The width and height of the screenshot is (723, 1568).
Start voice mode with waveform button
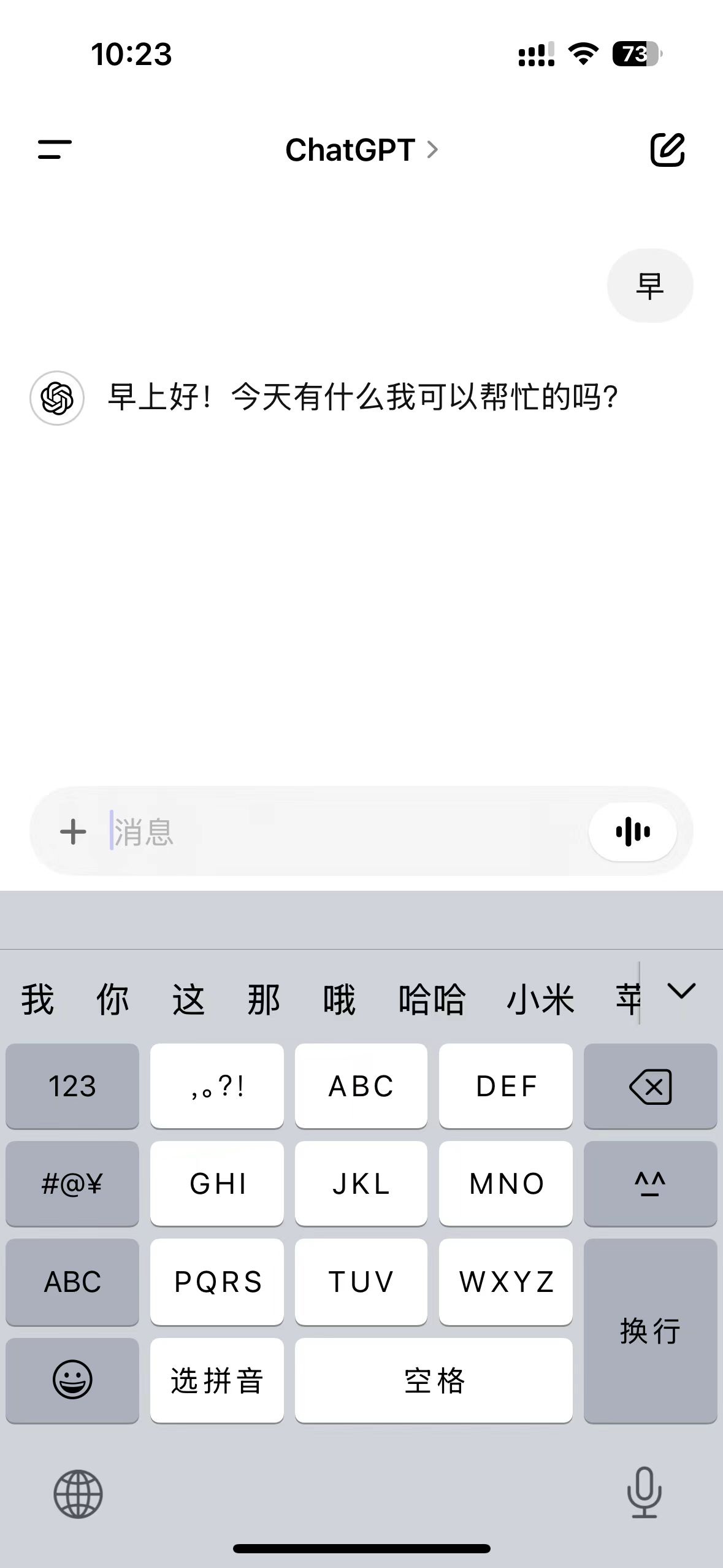click(633, 832)
